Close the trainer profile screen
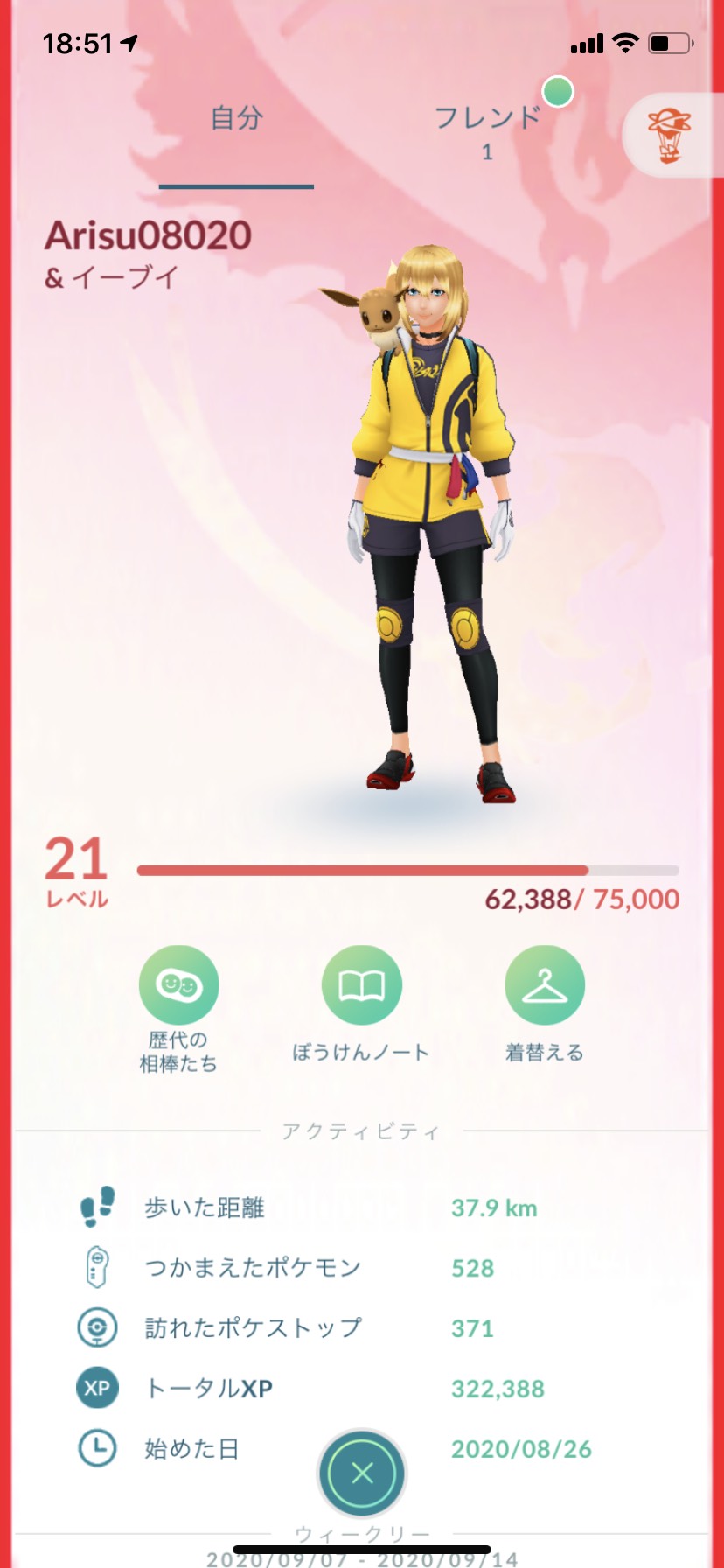Screen dimensions: 724x1568 (x=361, y=1473)
